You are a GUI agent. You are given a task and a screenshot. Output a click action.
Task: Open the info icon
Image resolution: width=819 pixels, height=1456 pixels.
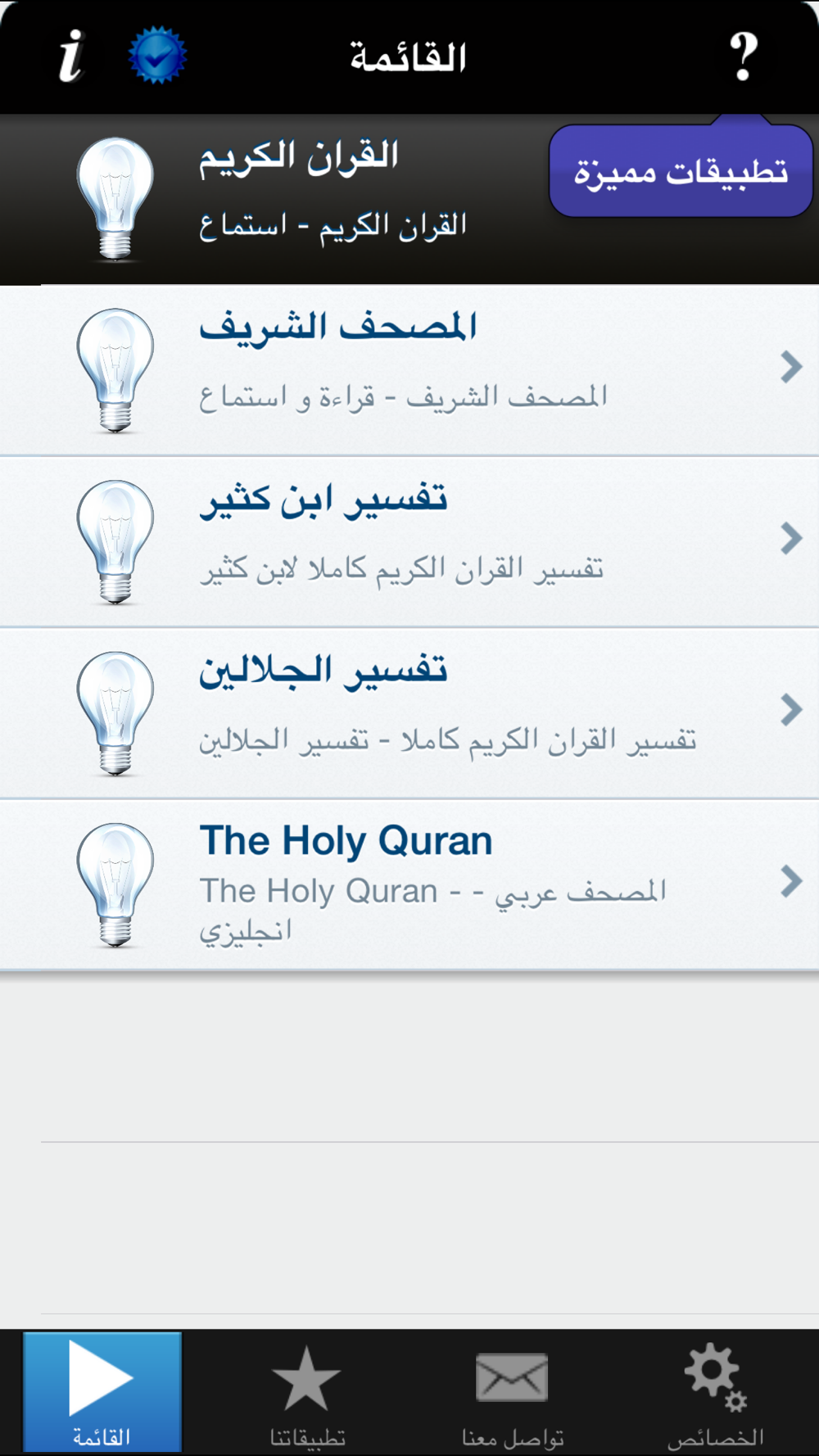(72, 57)
